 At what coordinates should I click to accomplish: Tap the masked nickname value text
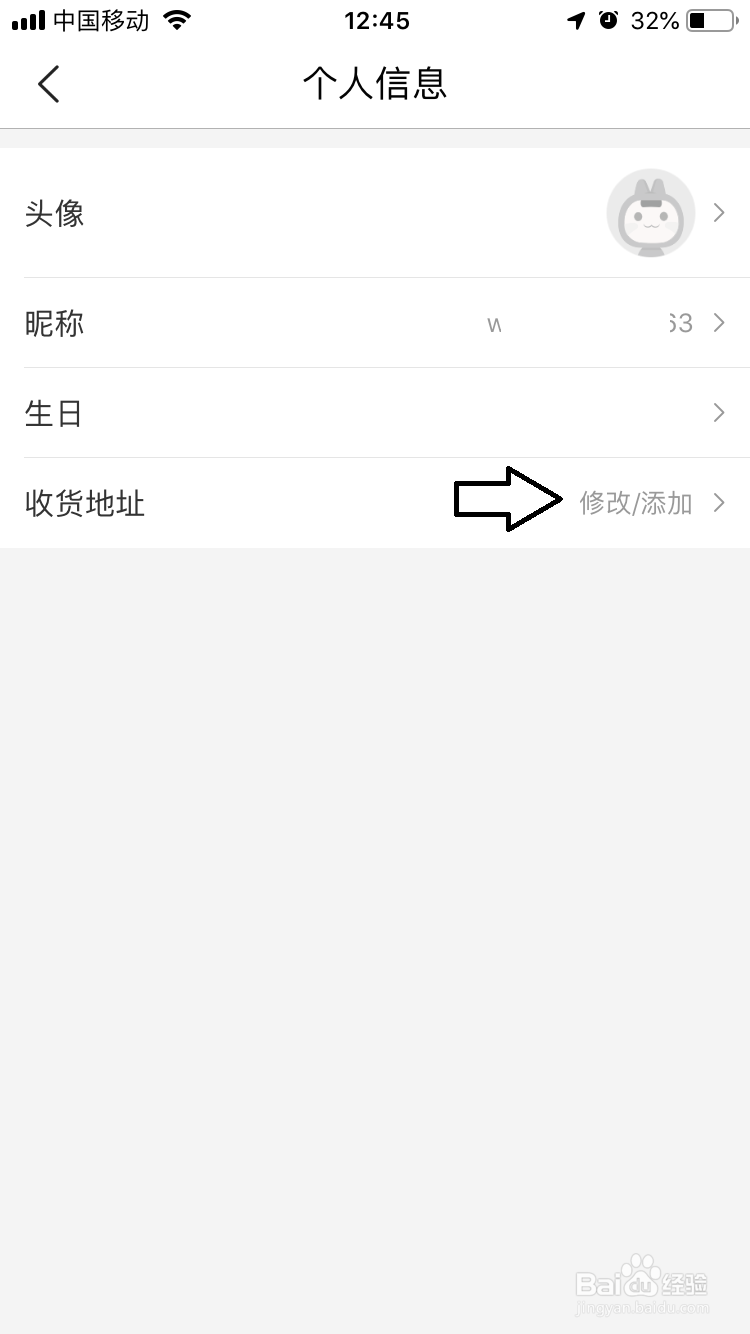[x=590, y=322]
